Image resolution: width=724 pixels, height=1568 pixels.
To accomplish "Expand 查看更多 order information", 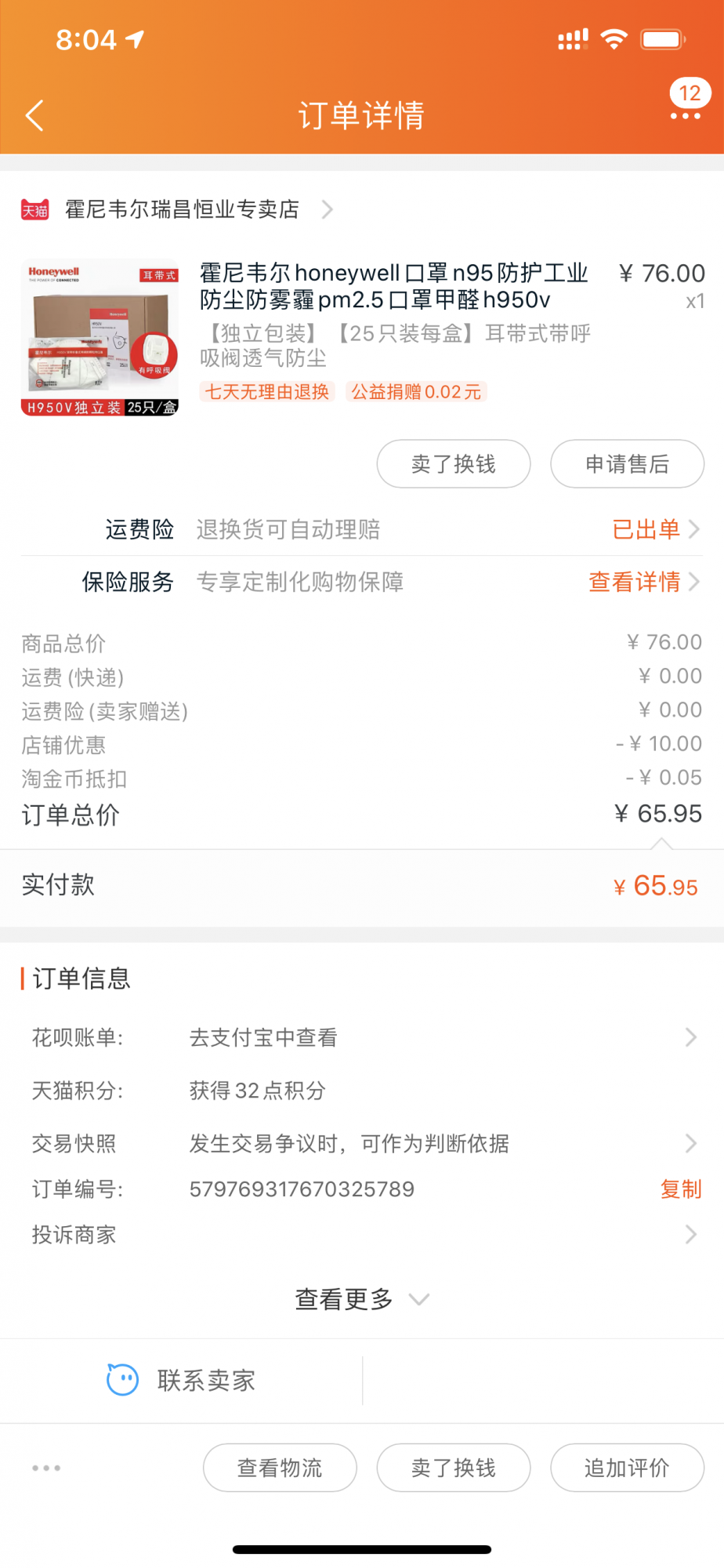I will click(360, 1299).
